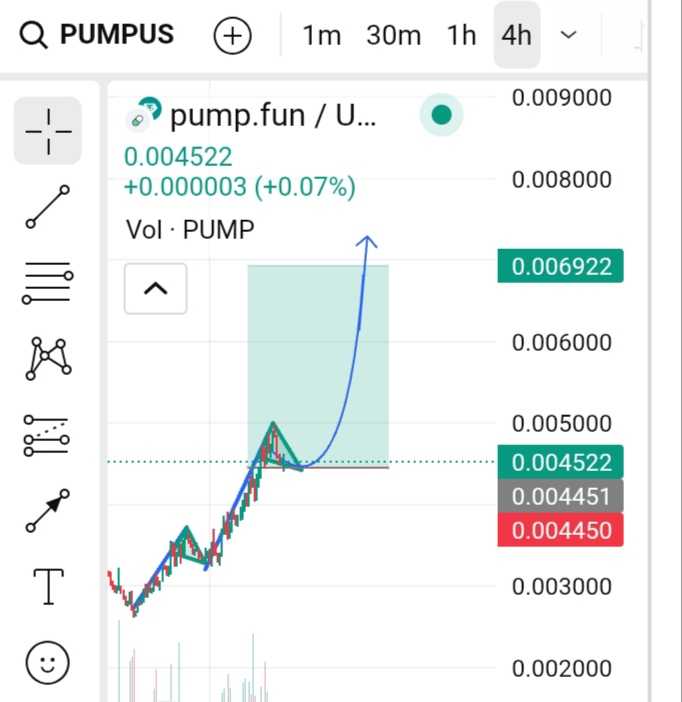
Task: Open the PUMPUS symbol search
Action: coord(98,35)
